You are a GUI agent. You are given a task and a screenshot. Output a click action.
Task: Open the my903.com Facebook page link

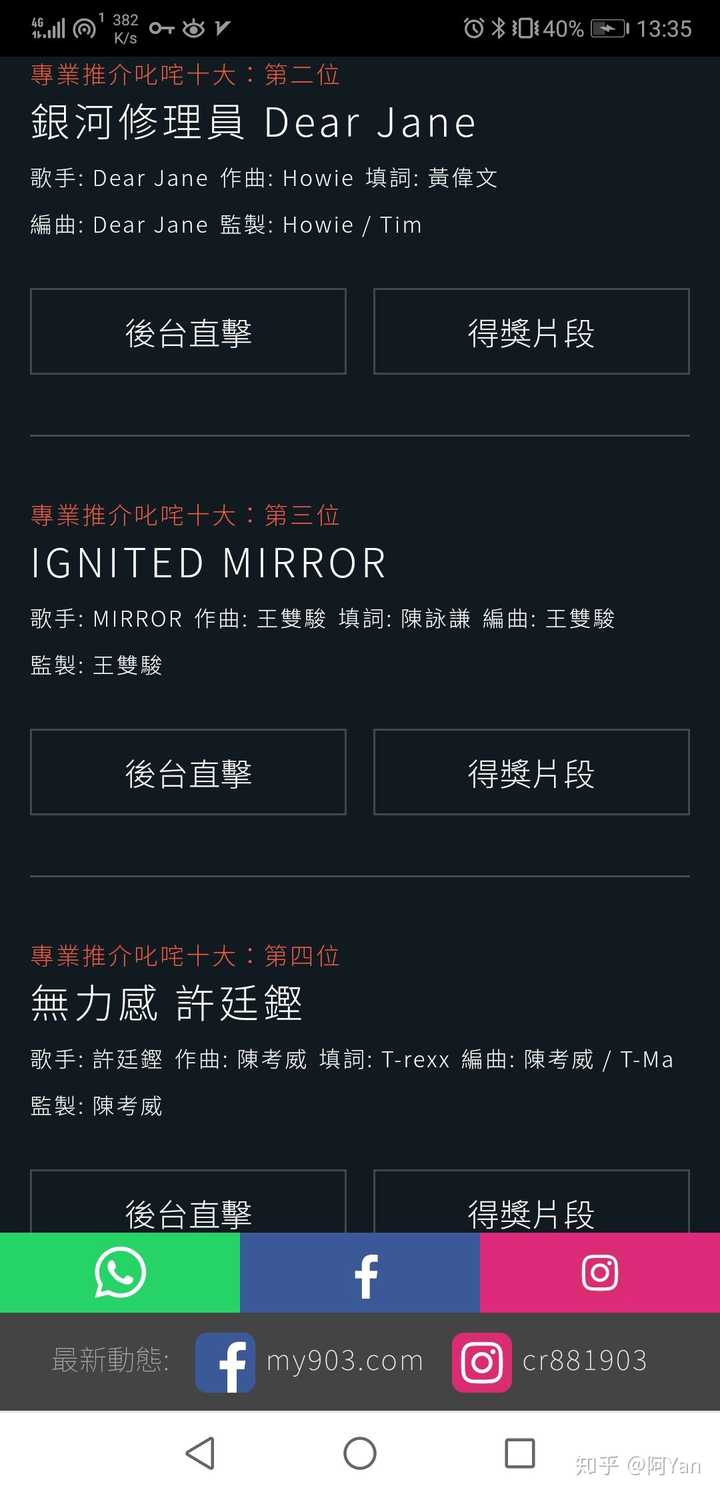pyautogui.click(x=309, y=1362)
